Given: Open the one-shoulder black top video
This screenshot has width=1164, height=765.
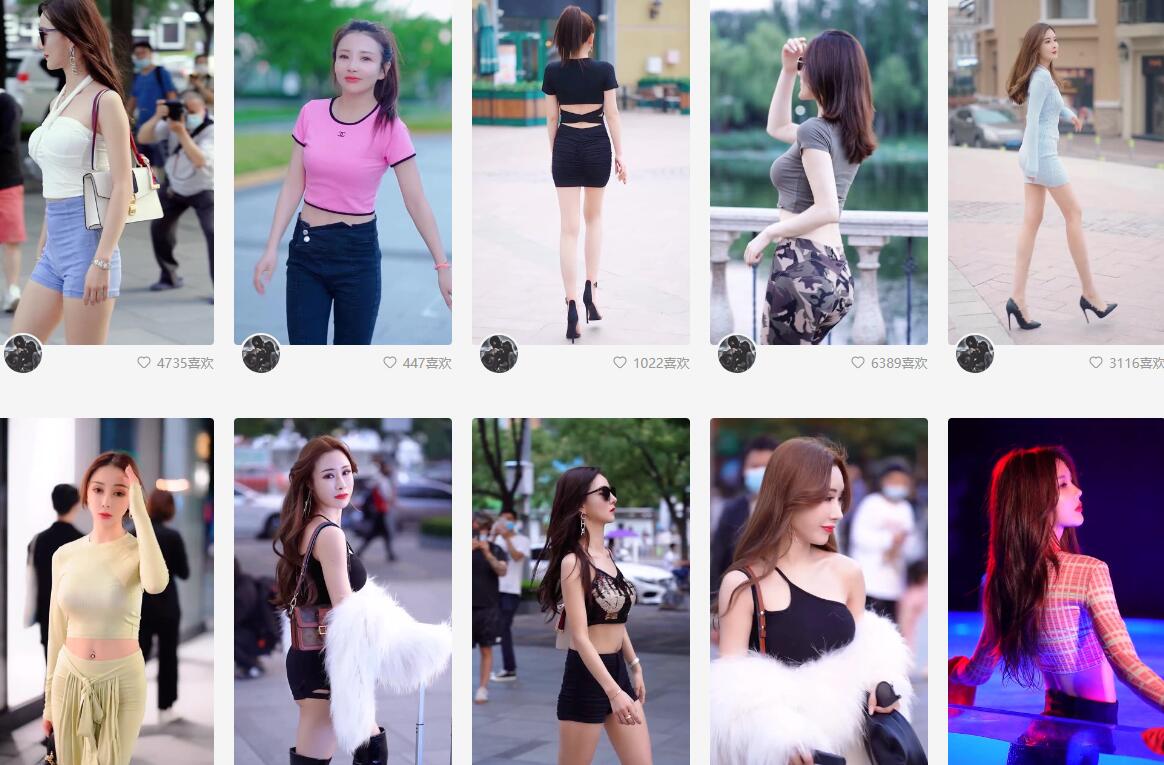Looking at the screenshot, I should 818,590.
